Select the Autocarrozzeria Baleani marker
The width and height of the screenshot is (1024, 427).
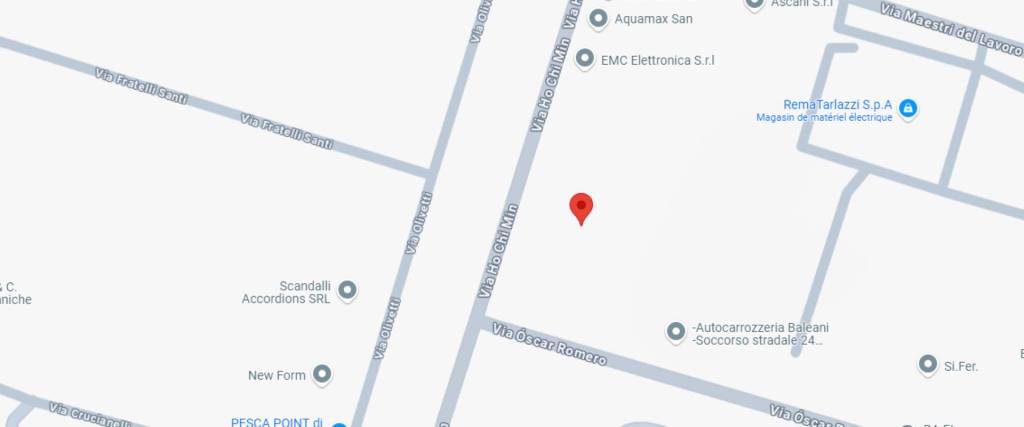pos(677,331)
